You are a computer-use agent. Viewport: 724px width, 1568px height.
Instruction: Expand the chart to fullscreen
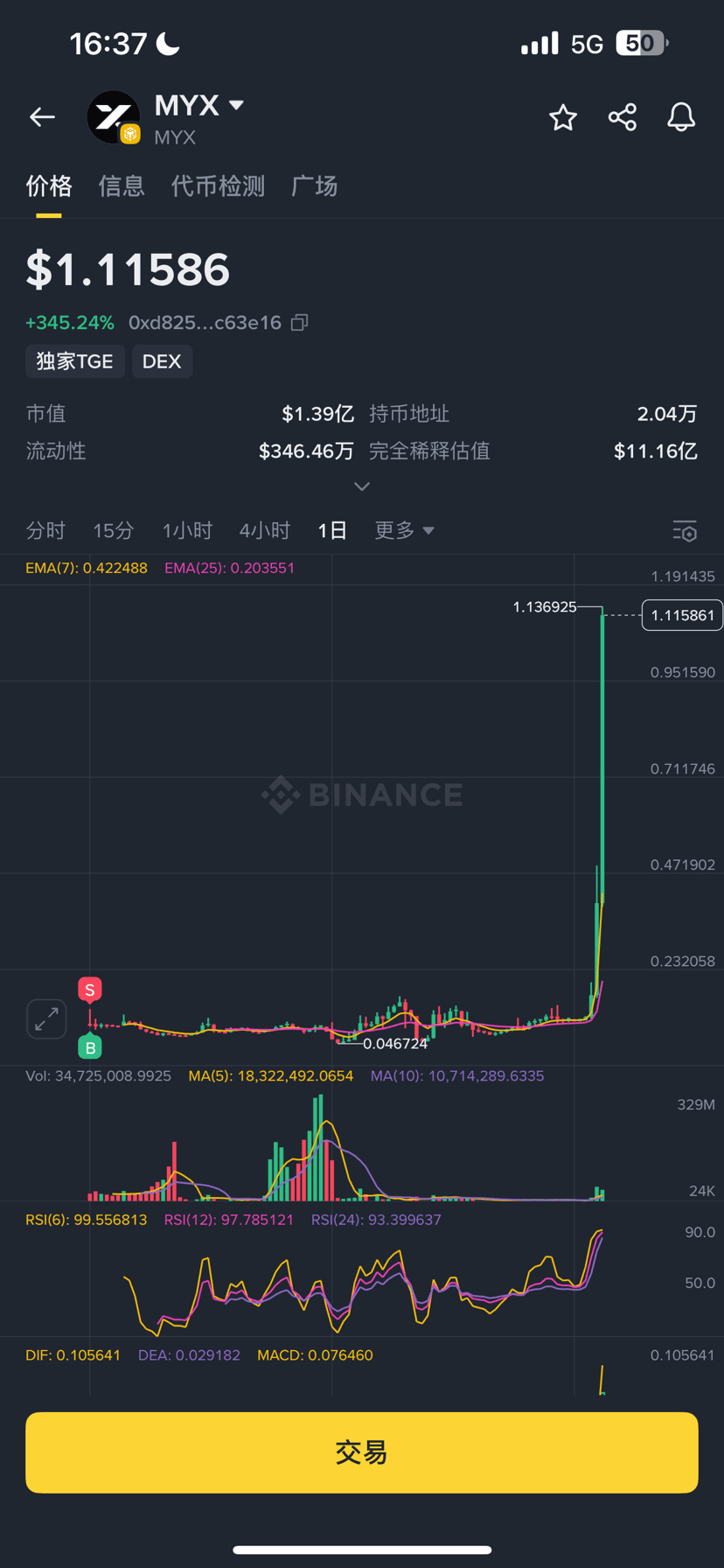[x=46, y=1018]
